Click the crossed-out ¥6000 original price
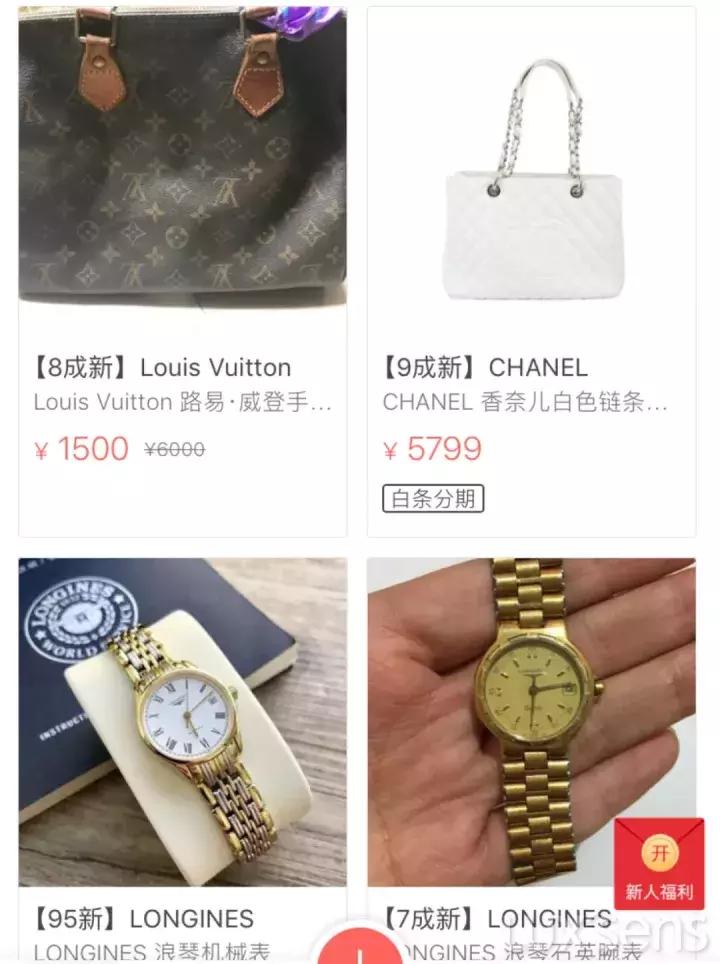The image size is (720, 964). (x=176, y=450)
